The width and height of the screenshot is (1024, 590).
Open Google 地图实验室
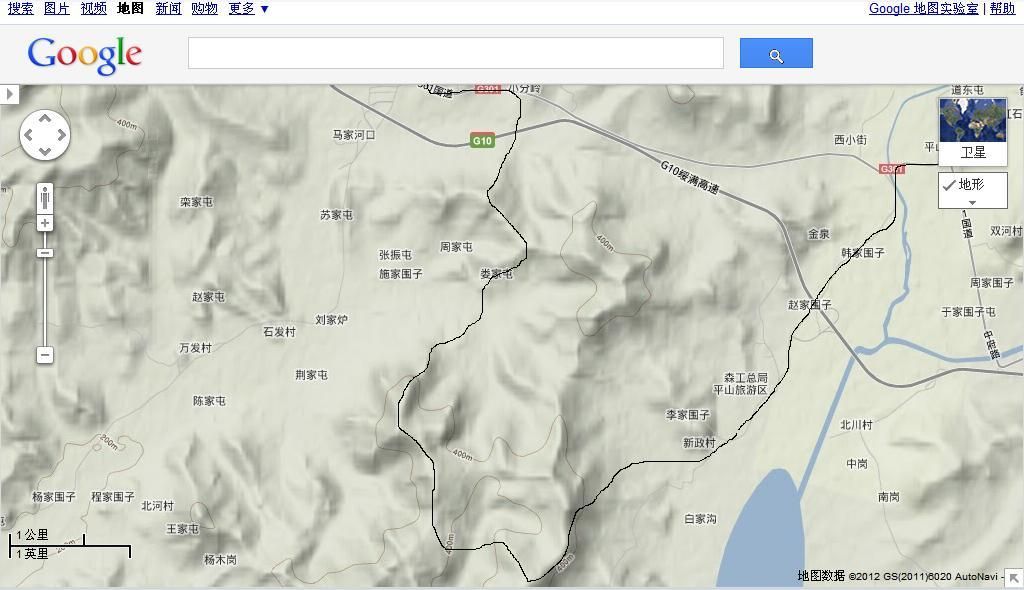point(923,9)
